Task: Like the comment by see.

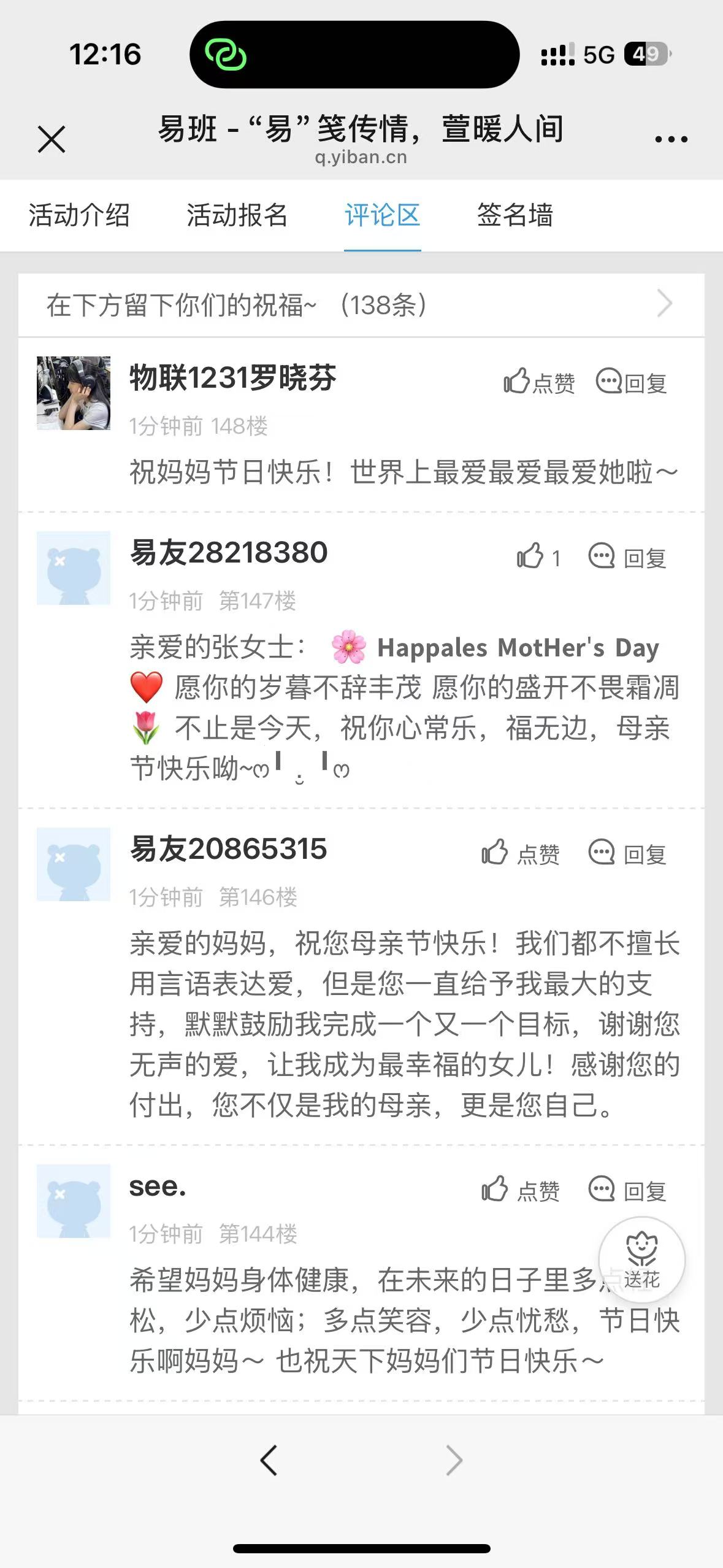Action: coord(521,1190)
